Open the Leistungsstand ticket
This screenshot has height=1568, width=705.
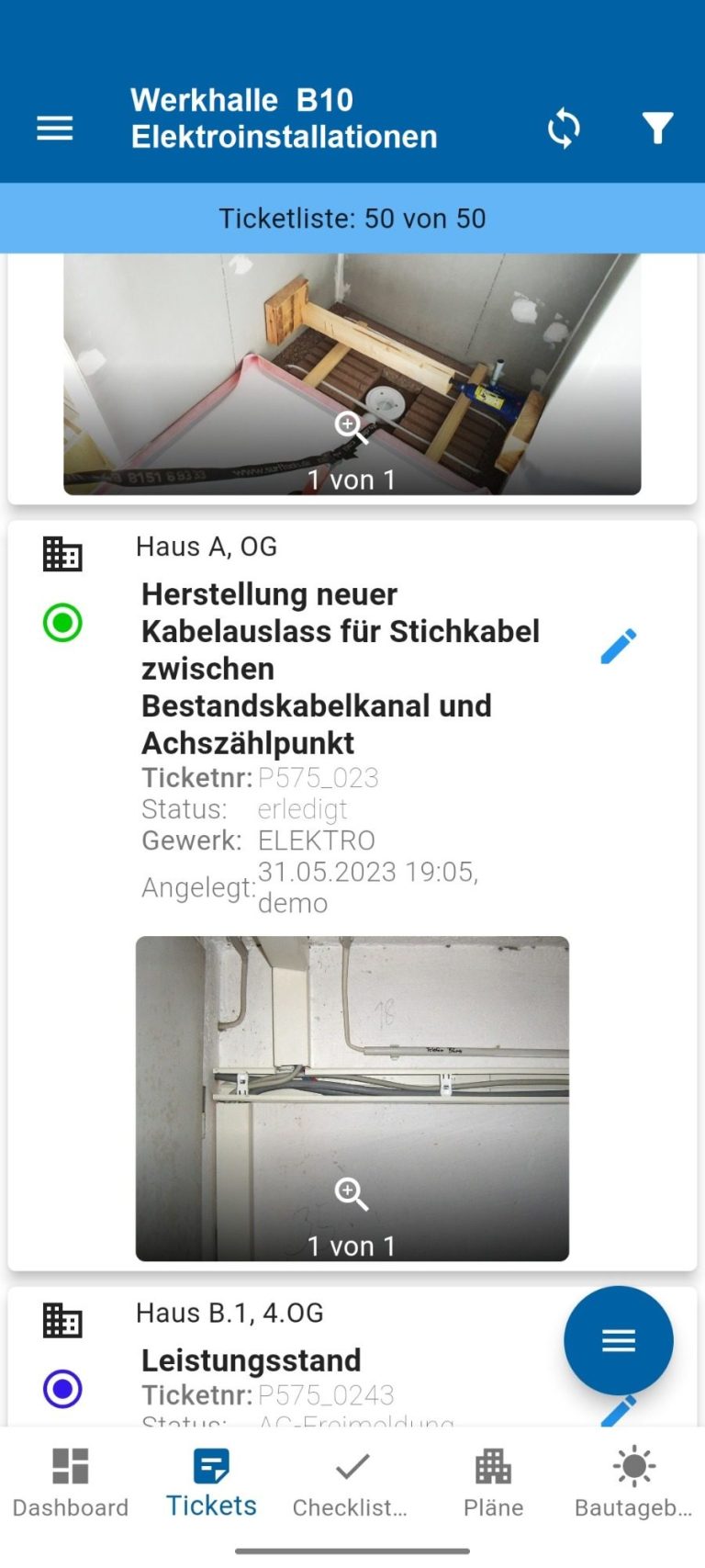(x=251, y=1359)
